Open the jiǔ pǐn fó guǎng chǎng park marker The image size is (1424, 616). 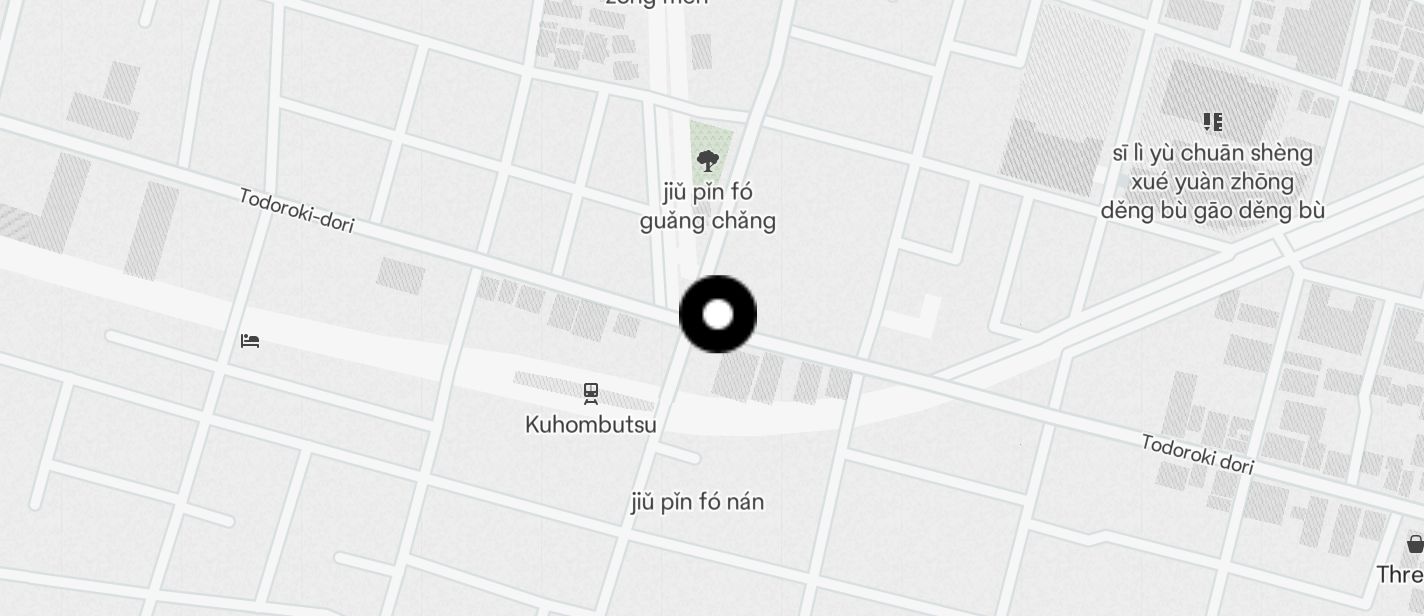[x=707, y=160]
